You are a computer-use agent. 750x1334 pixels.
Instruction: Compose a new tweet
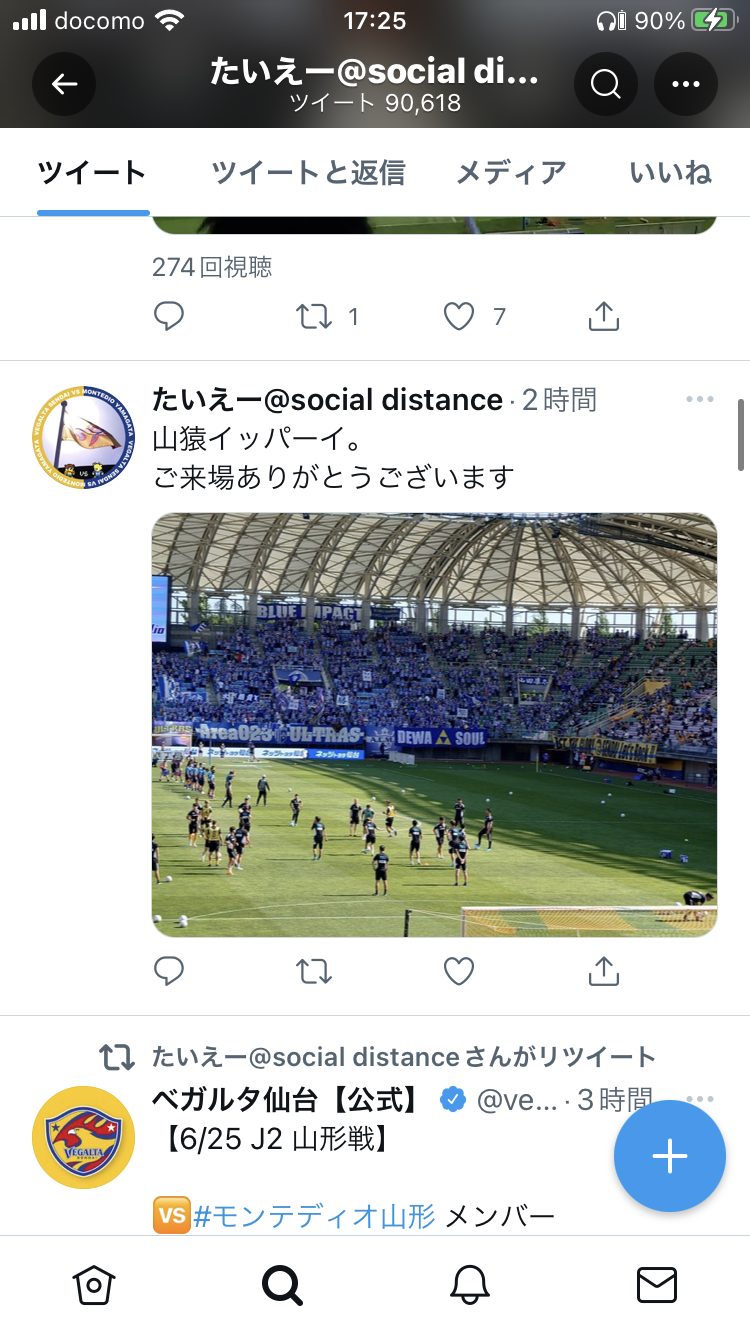pyautogui.click(x=669, y=1156)
